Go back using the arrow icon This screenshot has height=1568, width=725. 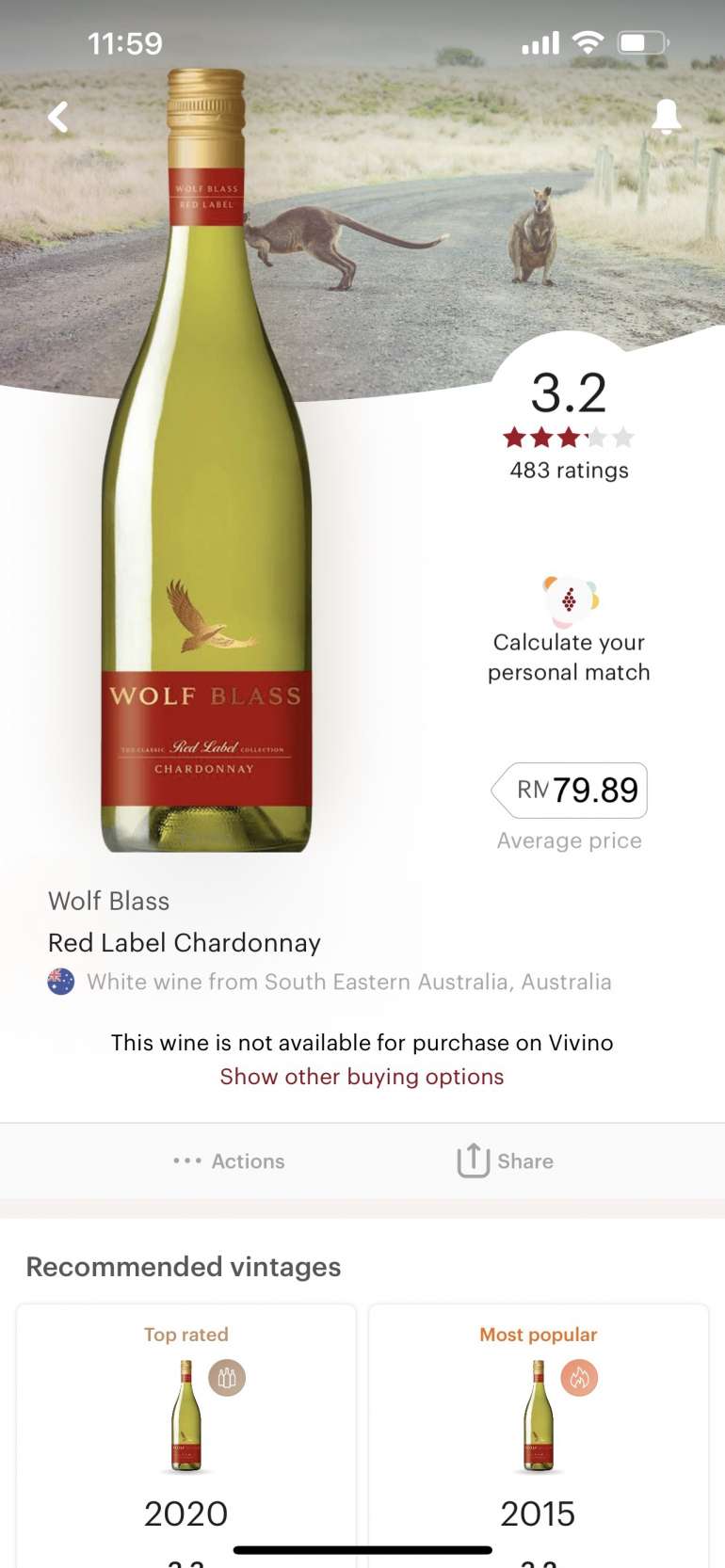(58, 118)
